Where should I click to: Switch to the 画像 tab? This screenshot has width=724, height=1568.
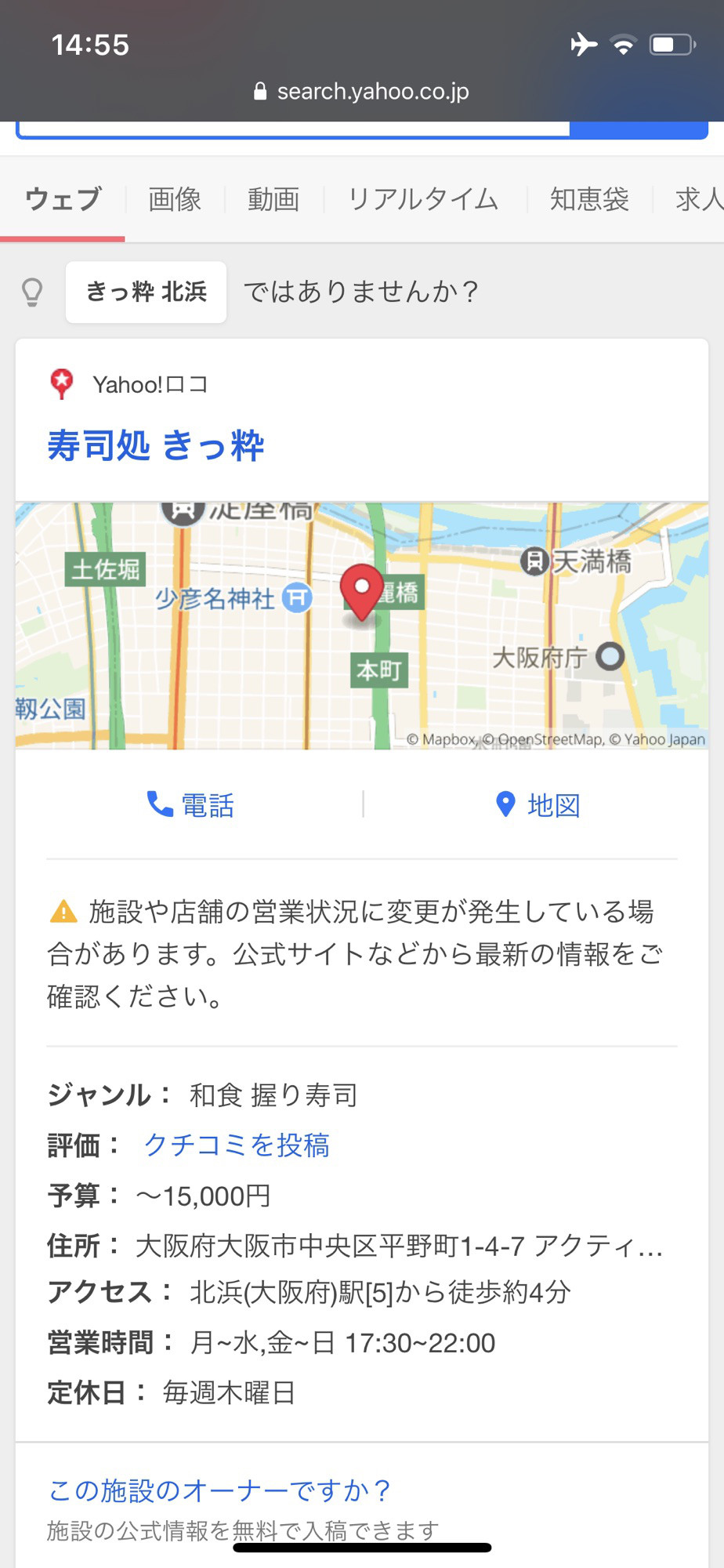point(175,199)
